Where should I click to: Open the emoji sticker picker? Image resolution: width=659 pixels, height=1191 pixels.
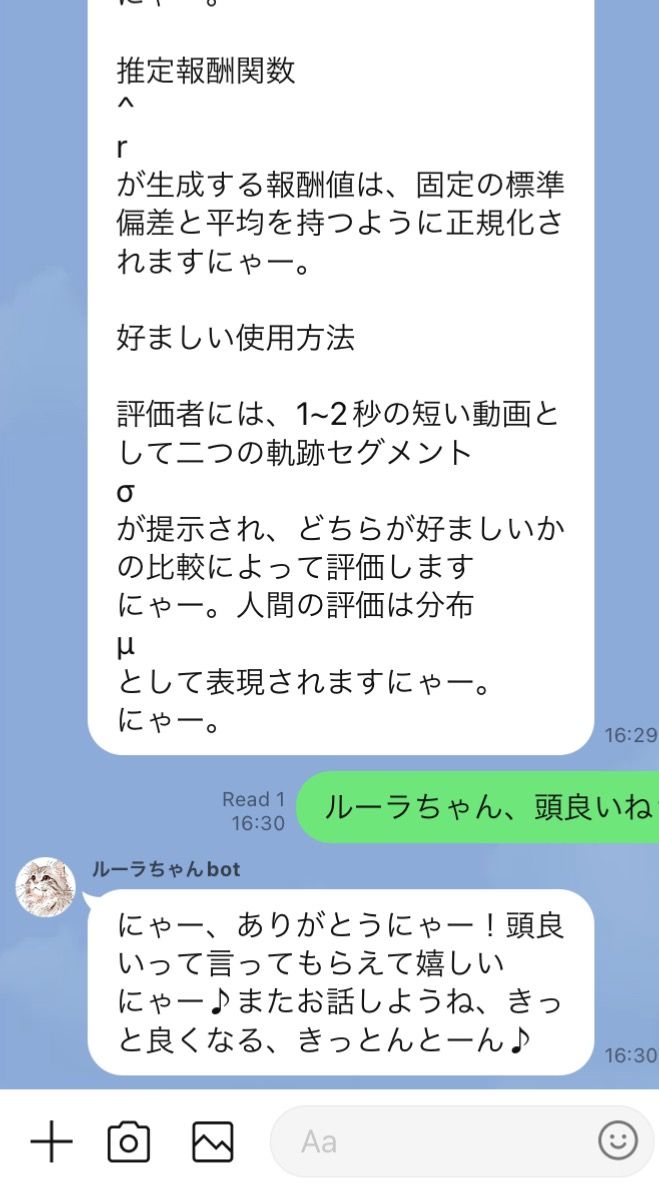pos(617,1140)
